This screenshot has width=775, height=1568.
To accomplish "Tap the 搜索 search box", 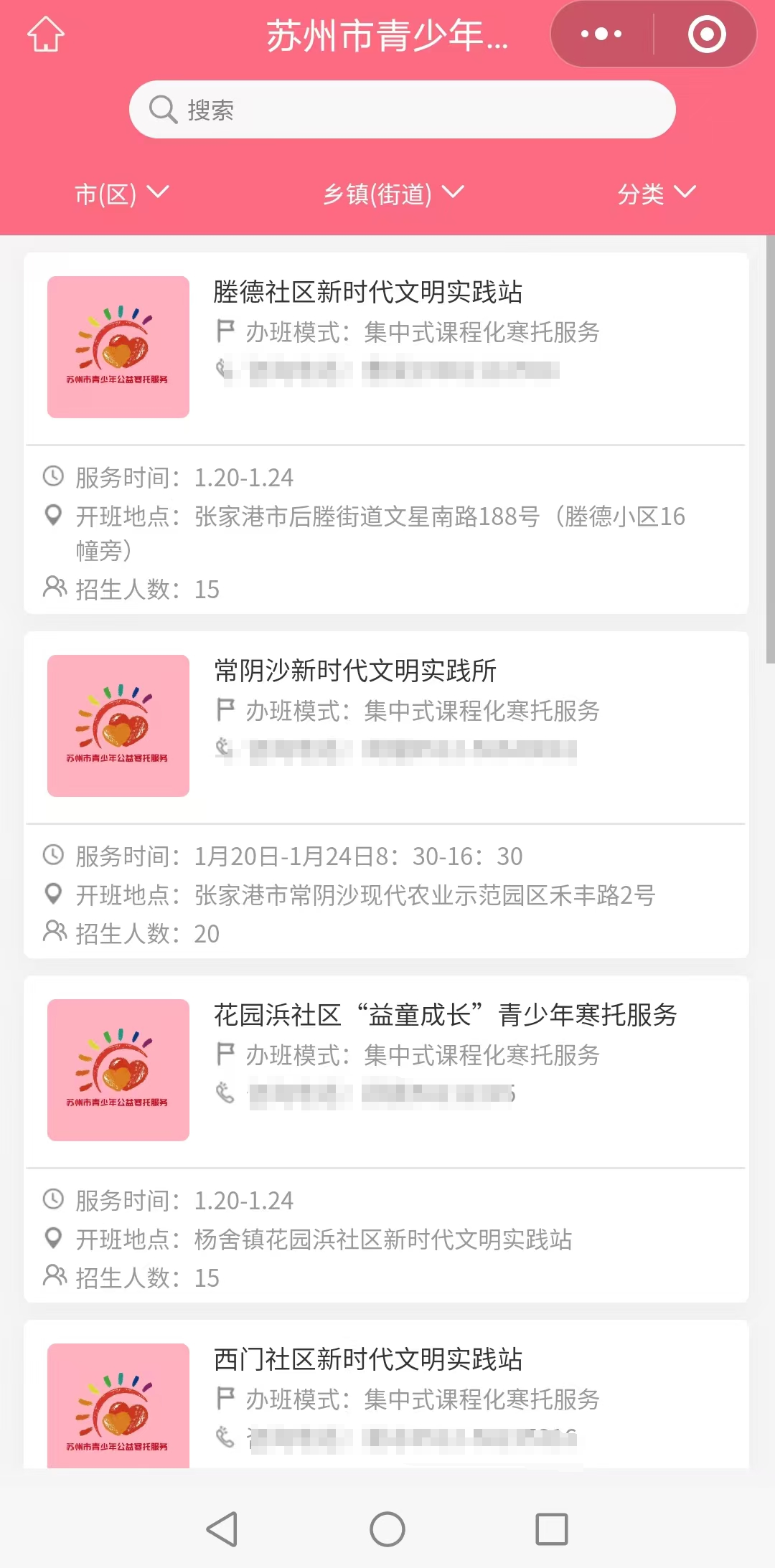I will point(402,110).
